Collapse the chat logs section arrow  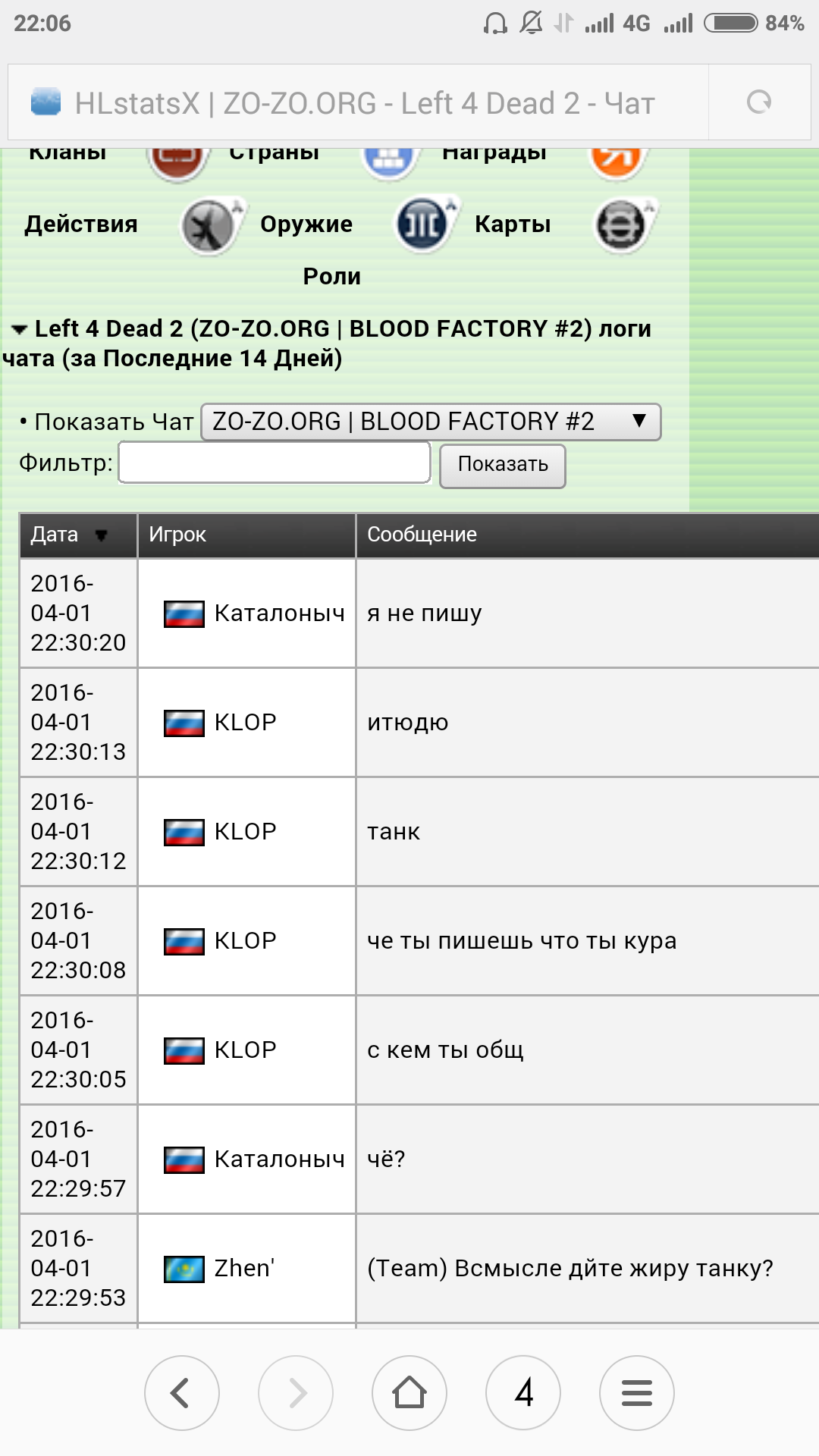[20, 330]
